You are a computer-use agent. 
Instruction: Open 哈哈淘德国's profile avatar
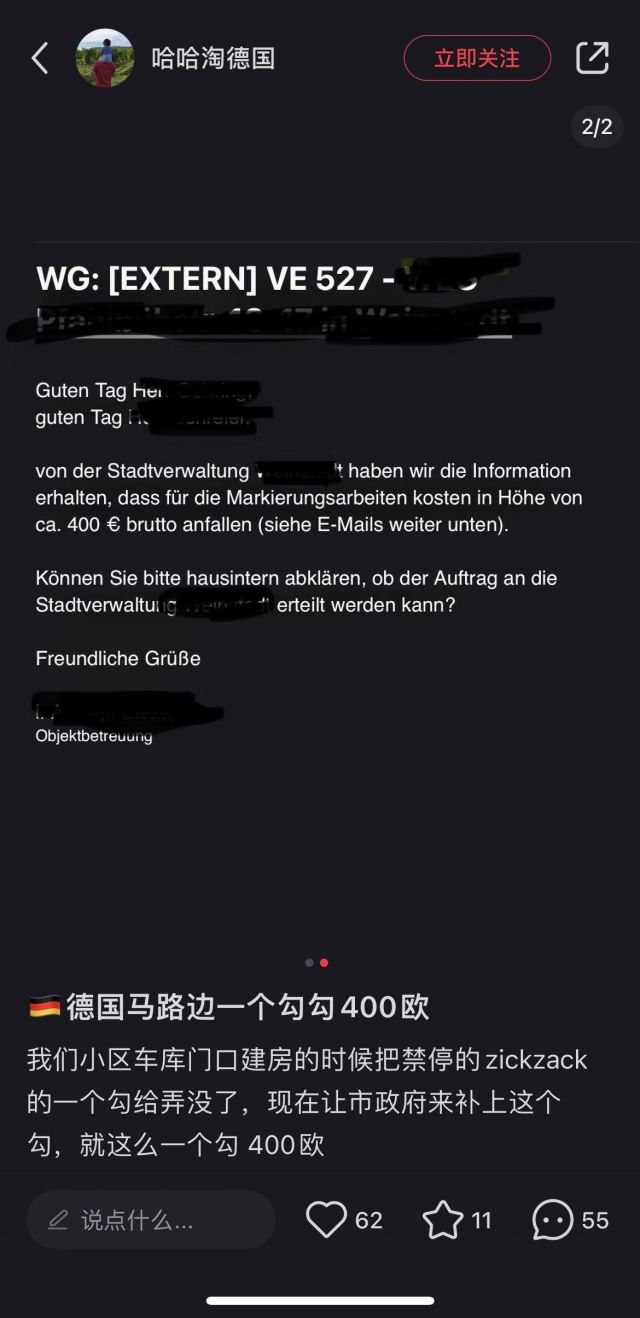click(x=105, y=58)
